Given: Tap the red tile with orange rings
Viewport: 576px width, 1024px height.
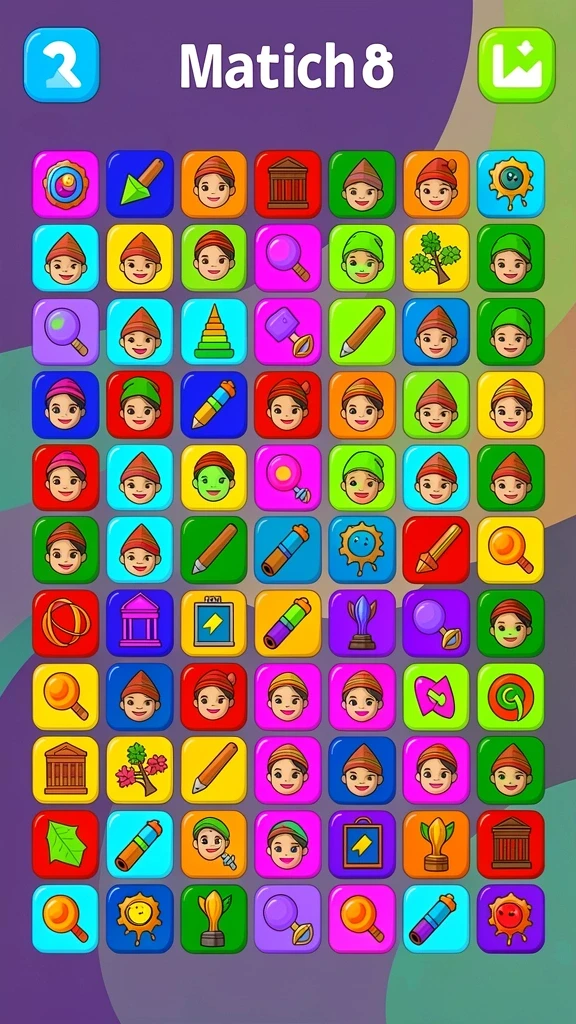Looking at the screenshot, I should (x=65, y=622).
